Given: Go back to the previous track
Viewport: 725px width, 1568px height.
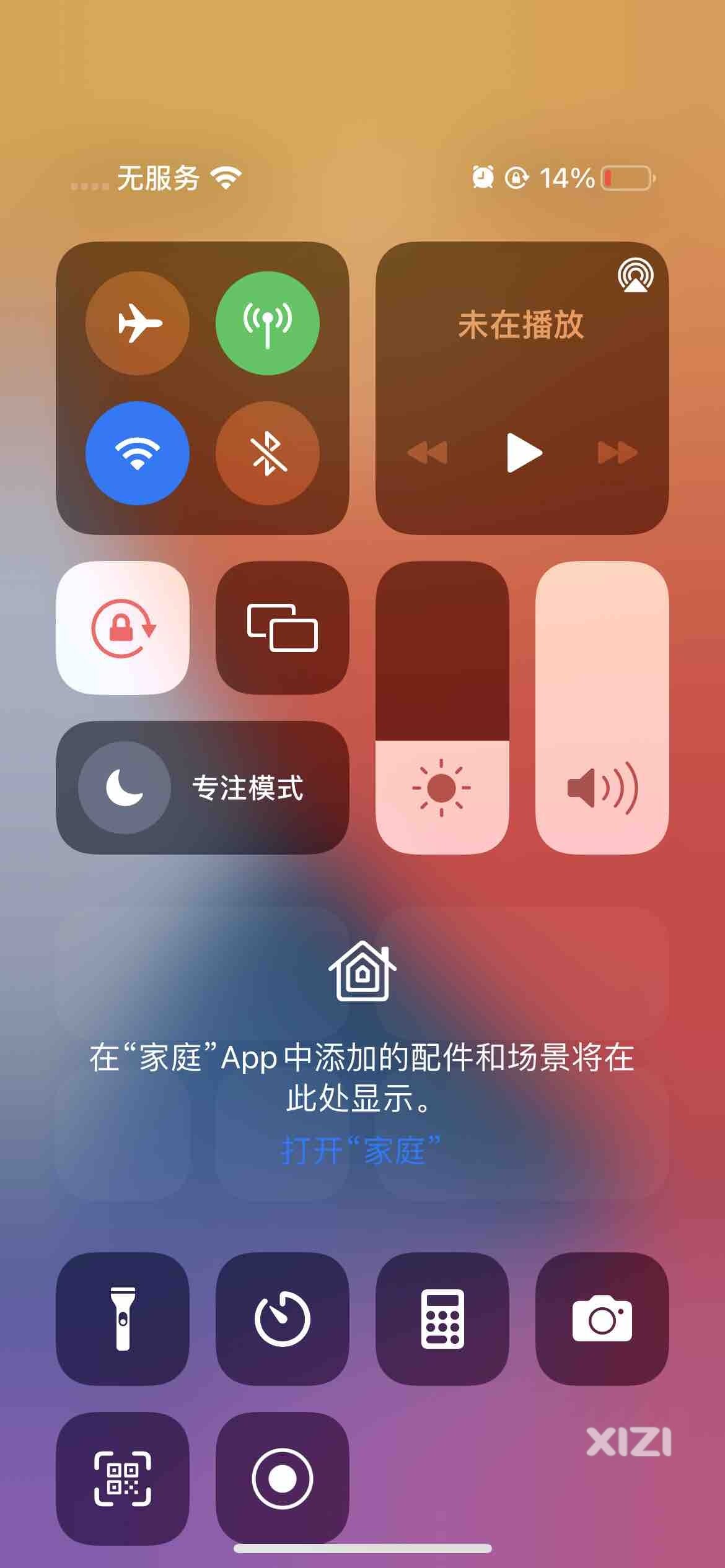Looking at the screenshot, I should [x=428, y=453].
